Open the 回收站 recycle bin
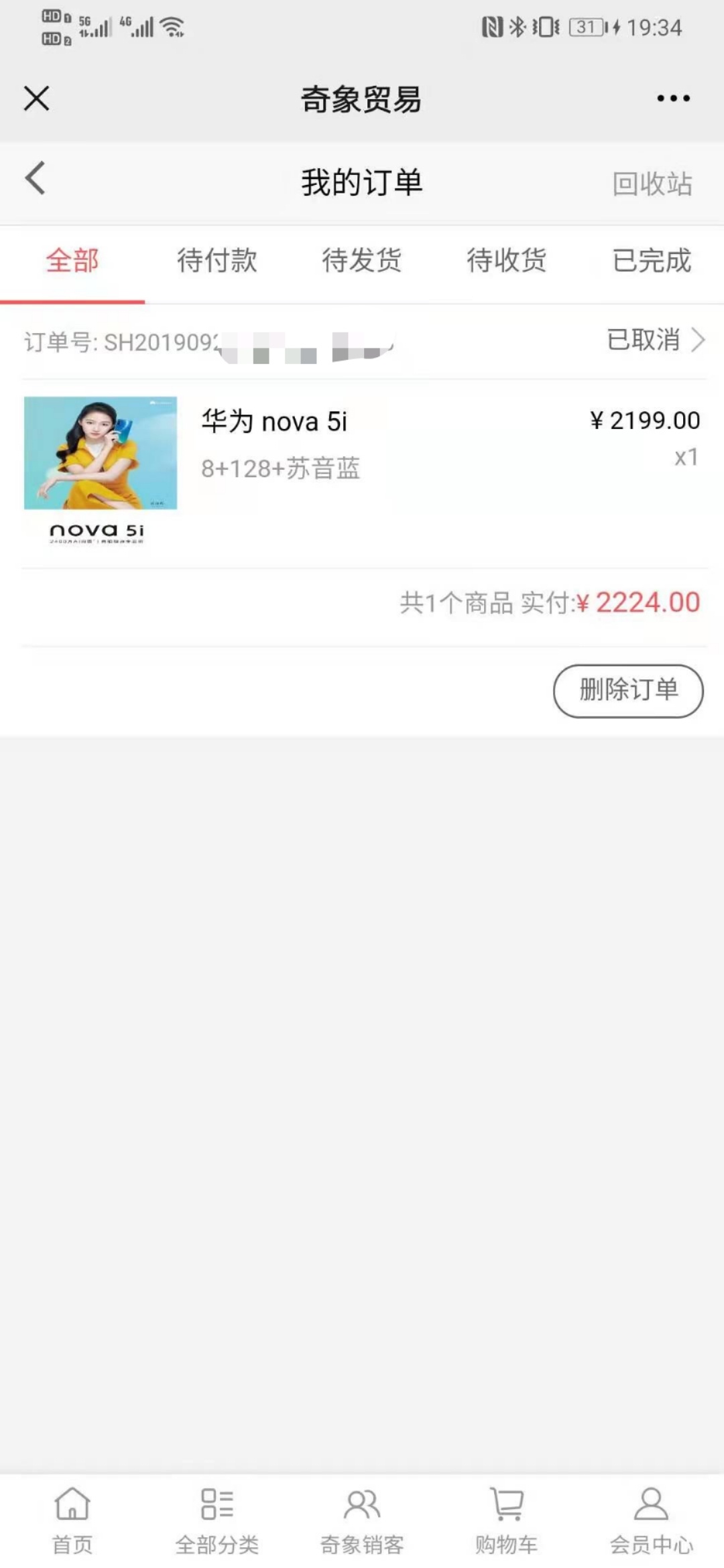 click(x=652, y=184)
